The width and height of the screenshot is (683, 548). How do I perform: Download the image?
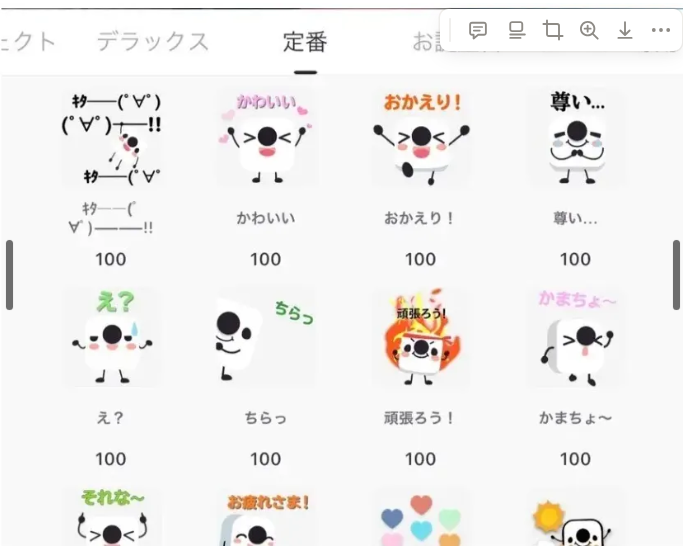pos(625,30)
